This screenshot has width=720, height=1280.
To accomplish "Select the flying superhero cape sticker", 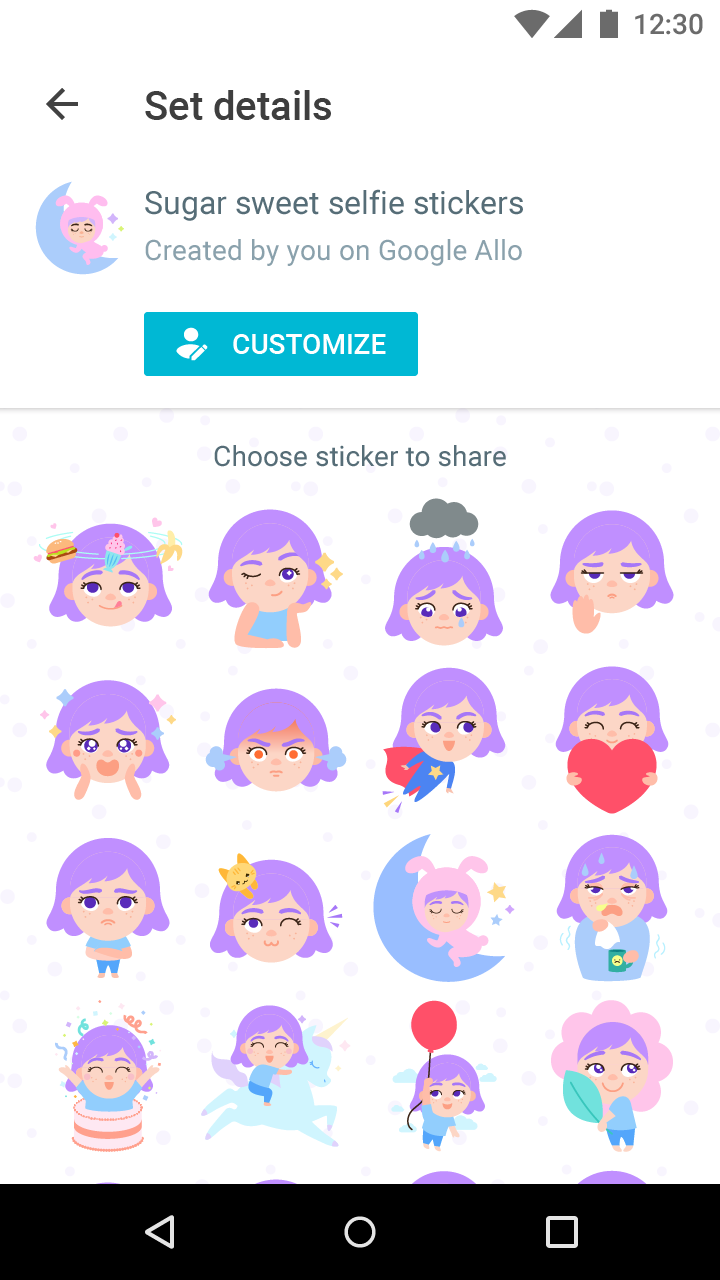I will 444,740.
